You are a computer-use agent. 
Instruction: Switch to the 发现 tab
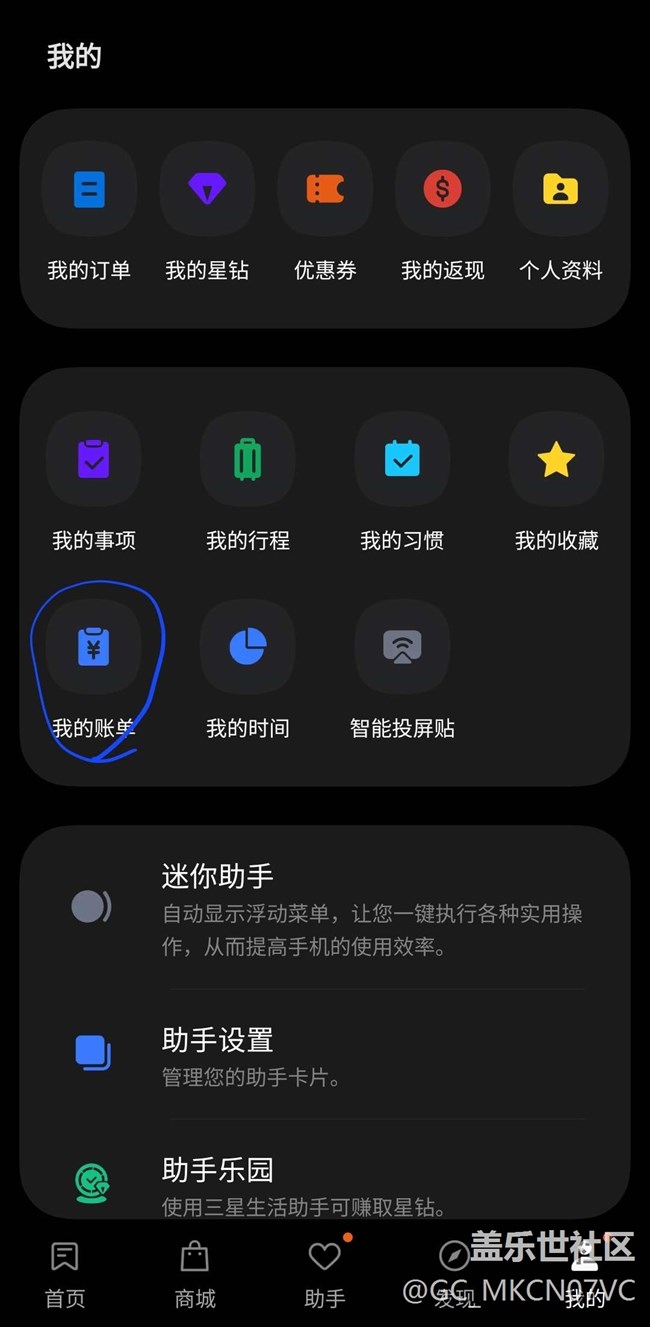455,1274
